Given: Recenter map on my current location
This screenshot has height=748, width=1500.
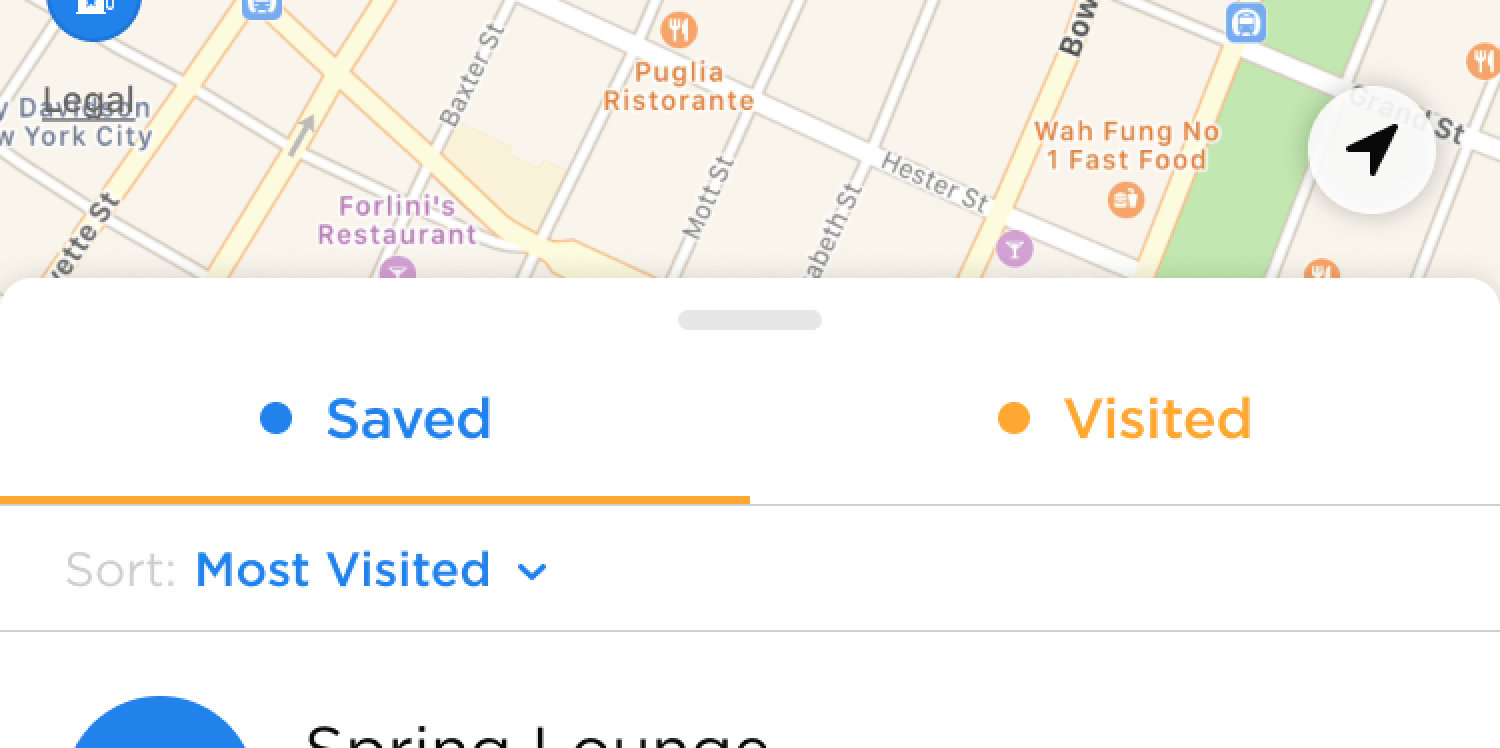Looking at the screenshot, I should pos(1371,150).
